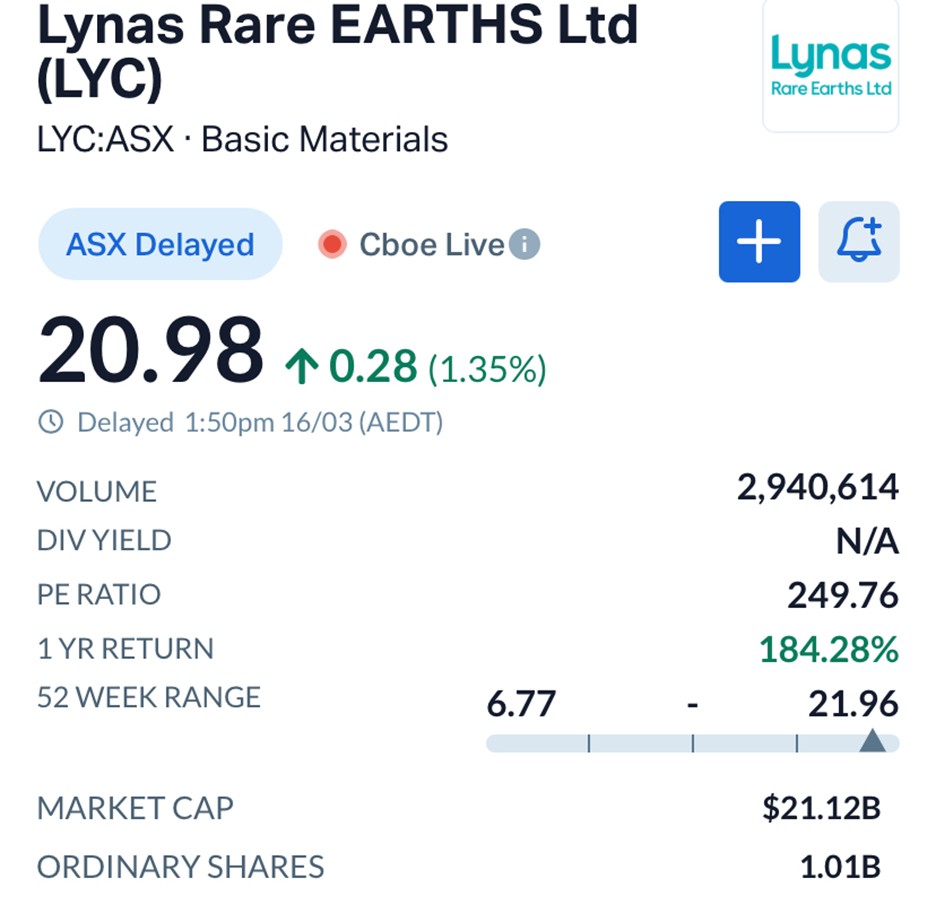Select the ASX Delayed data source

[x=160, y=244]
